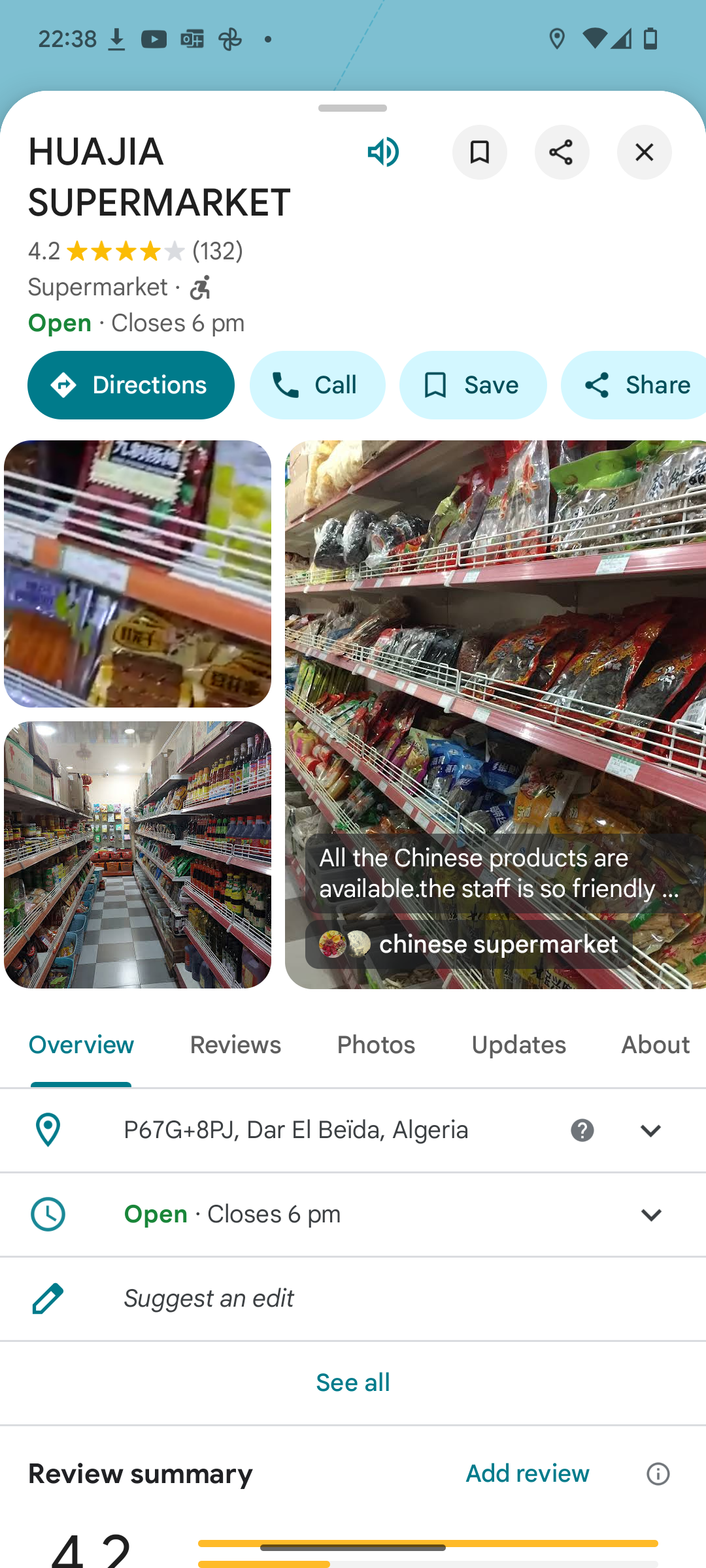Screen dimensions: 706x1568
Task: Tap the Save chip
Action: 473,385
